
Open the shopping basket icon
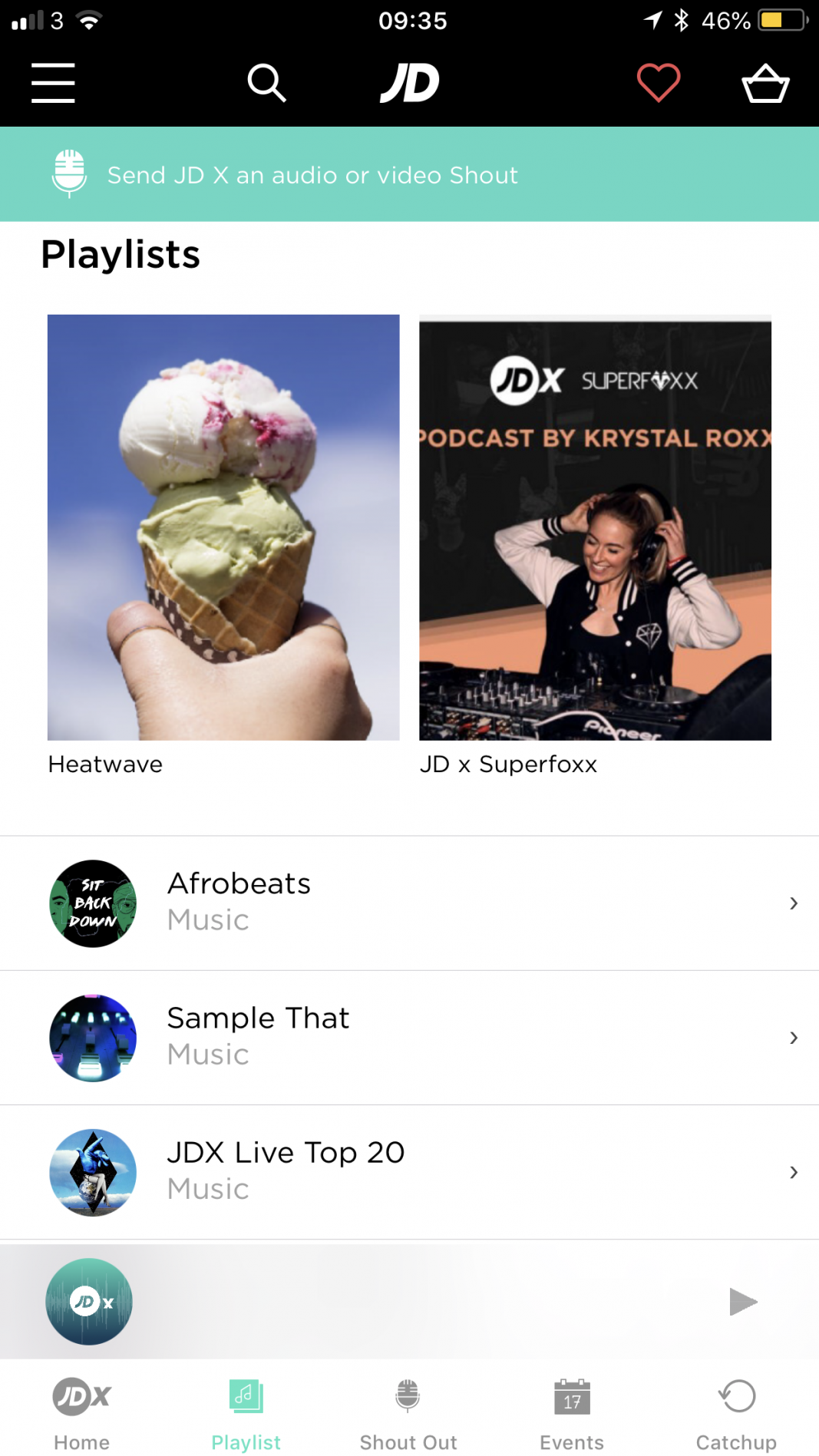pos(764,83)
